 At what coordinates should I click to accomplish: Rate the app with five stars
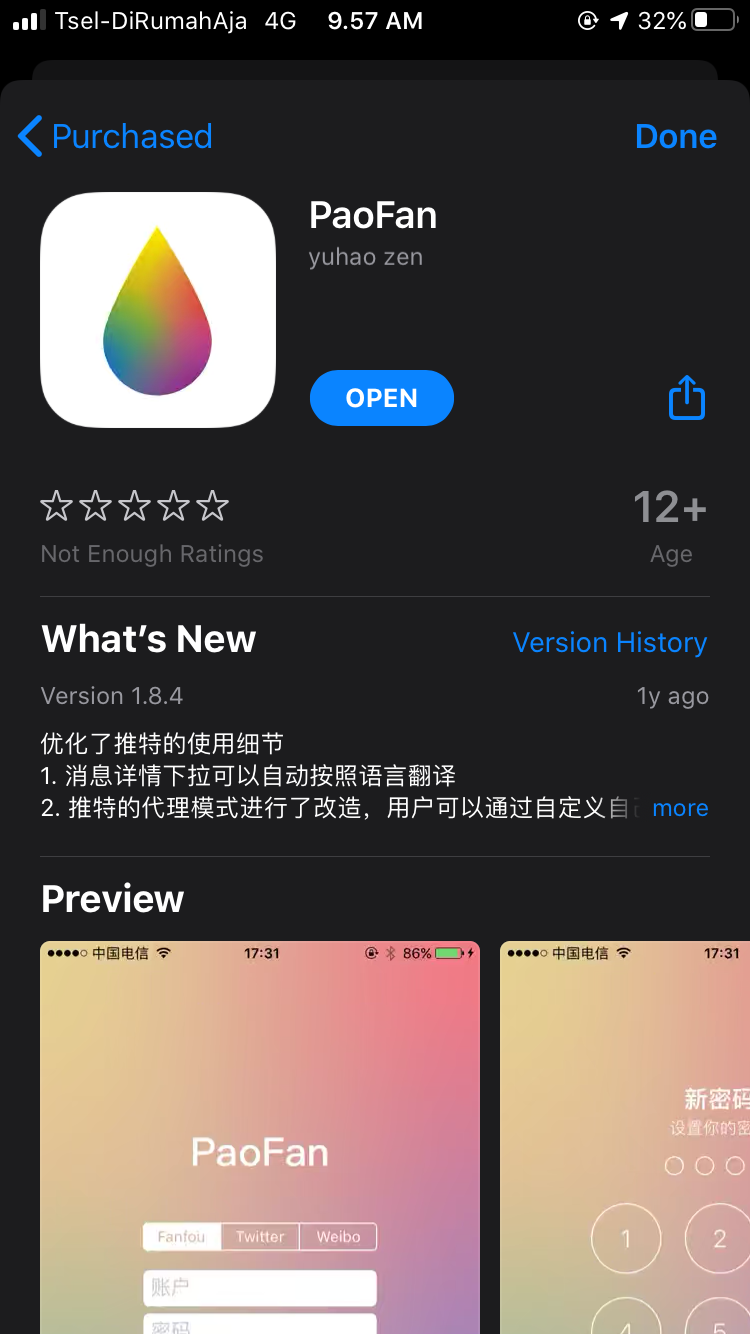pyautogui.click(x=212, y=507)
